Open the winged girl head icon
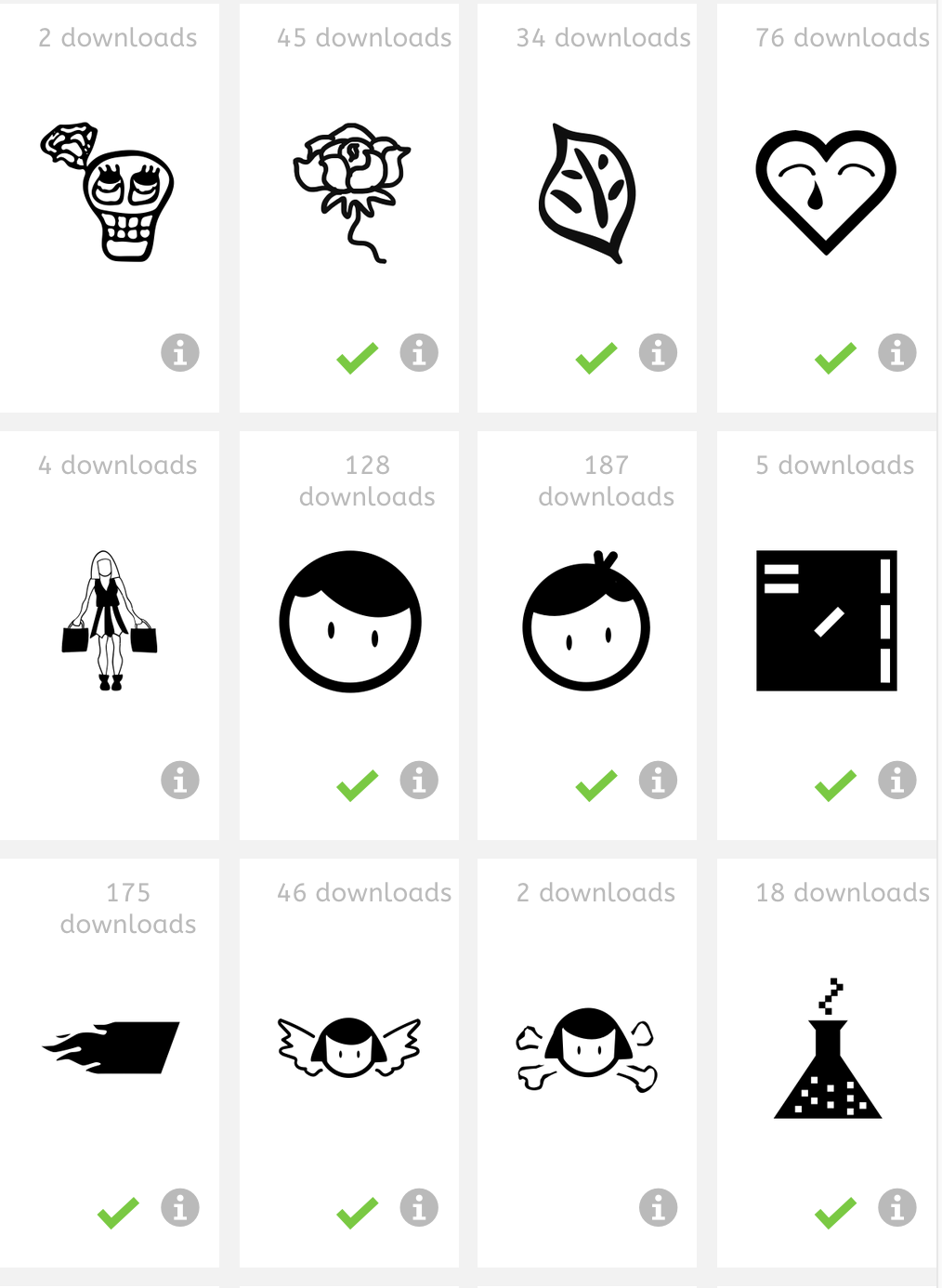 pyautogui.click(x=349, y=1047)
